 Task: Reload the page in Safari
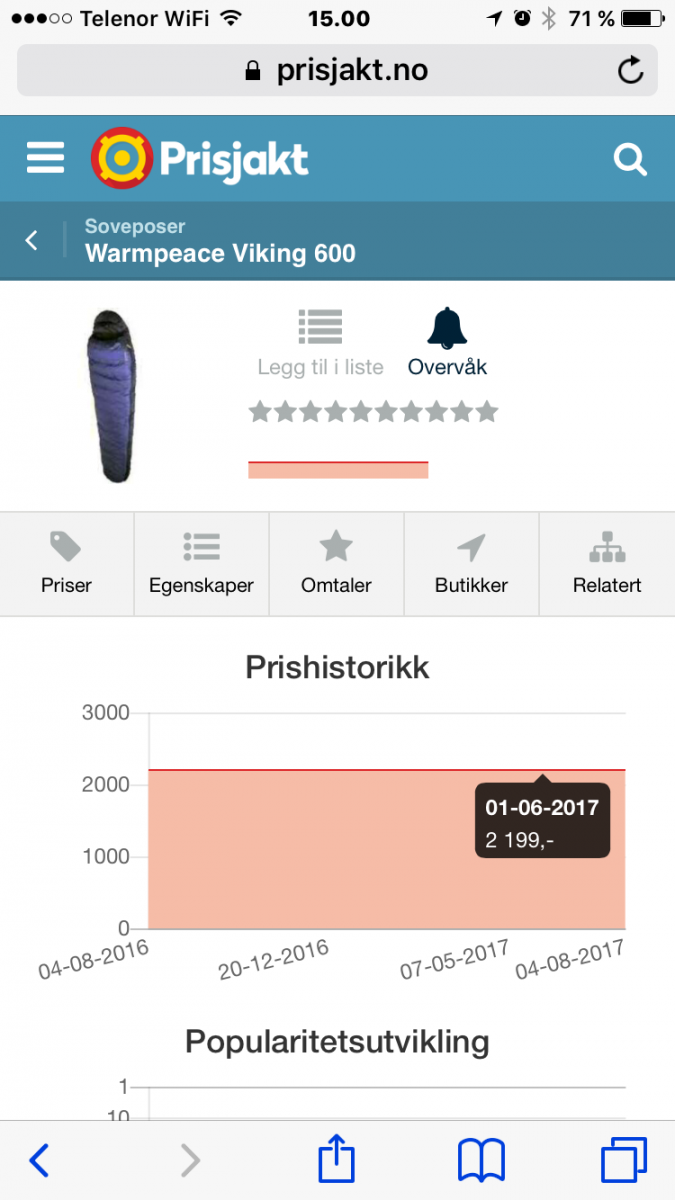point(630,70)
